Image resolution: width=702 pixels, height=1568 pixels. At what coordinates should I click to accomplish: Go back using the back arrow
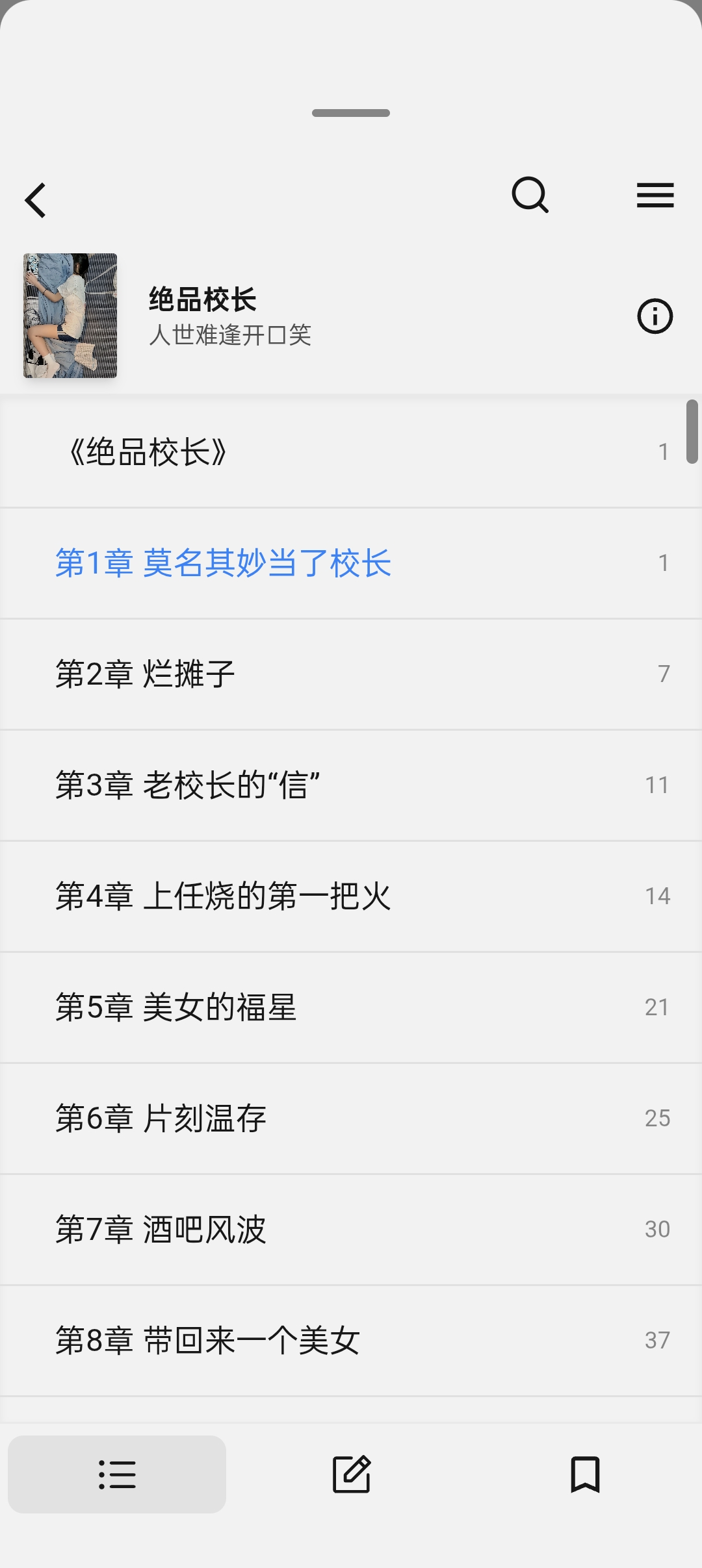[x=37, y=199]
